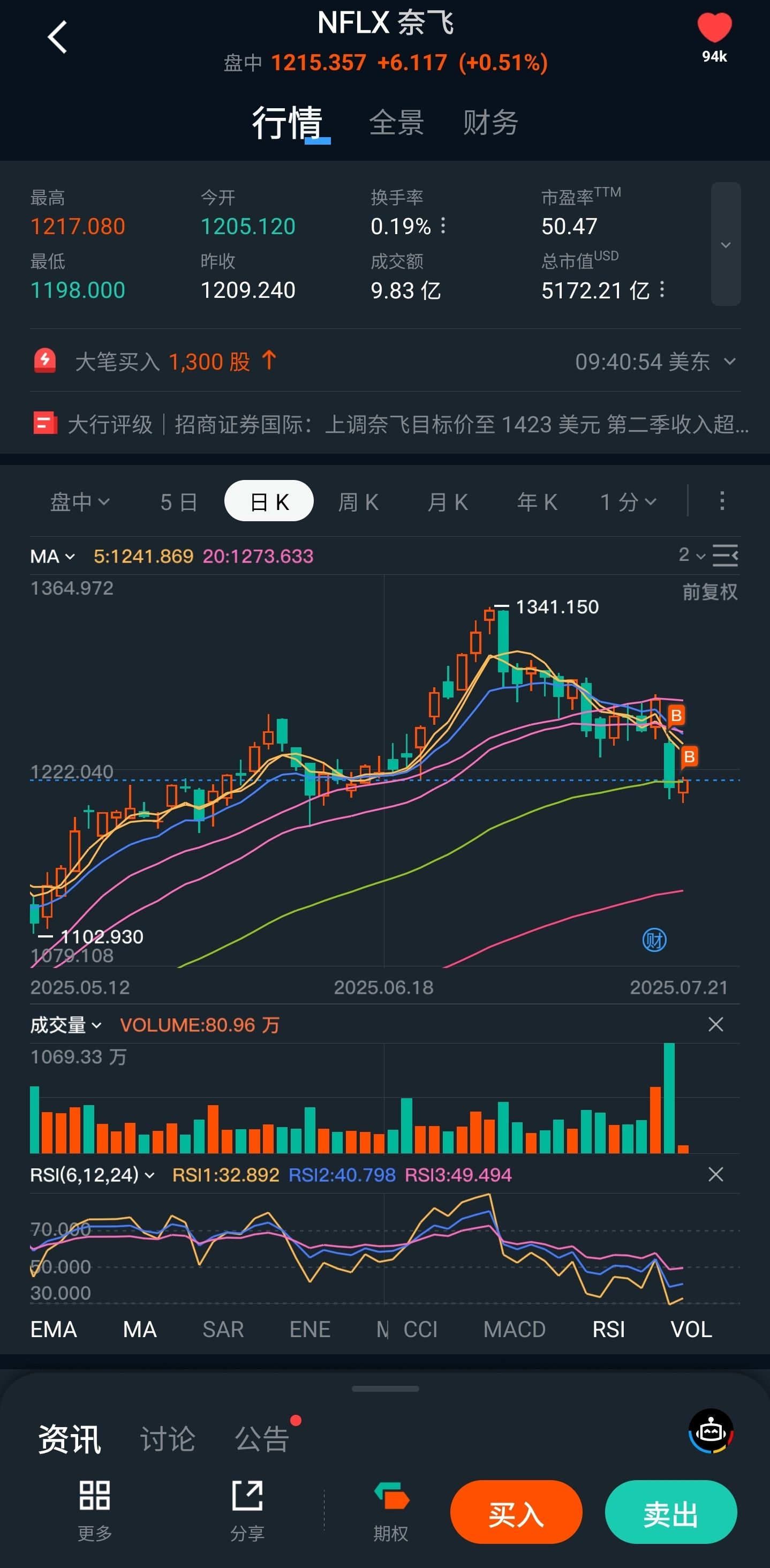Expand the quote details chevron panel
Viewport: 770px width, 1568px height.
[x=726, y=244]
